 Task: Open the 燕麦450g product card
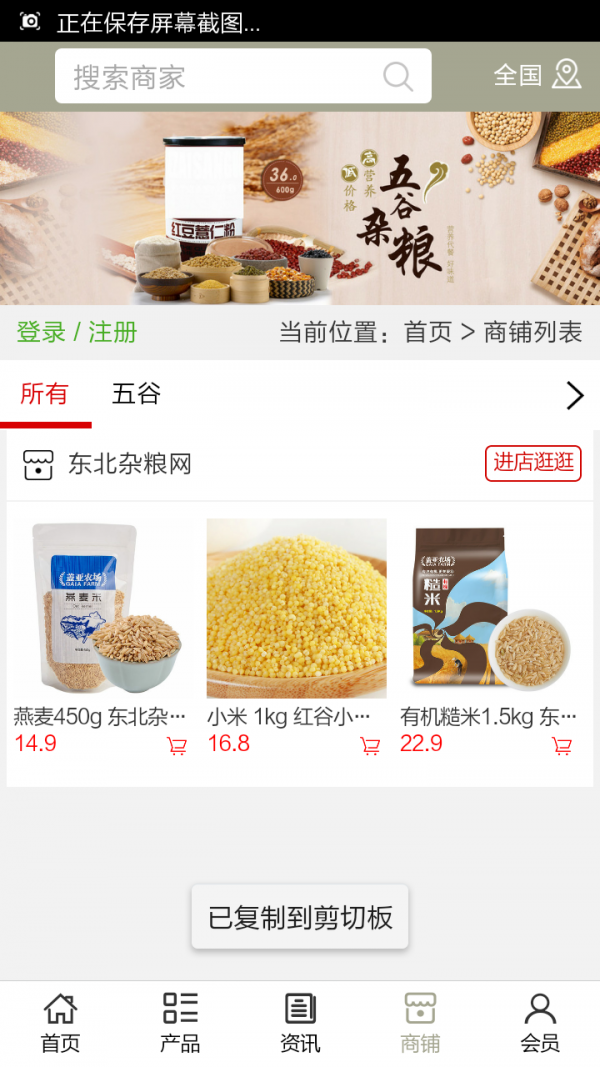(100, 610)
